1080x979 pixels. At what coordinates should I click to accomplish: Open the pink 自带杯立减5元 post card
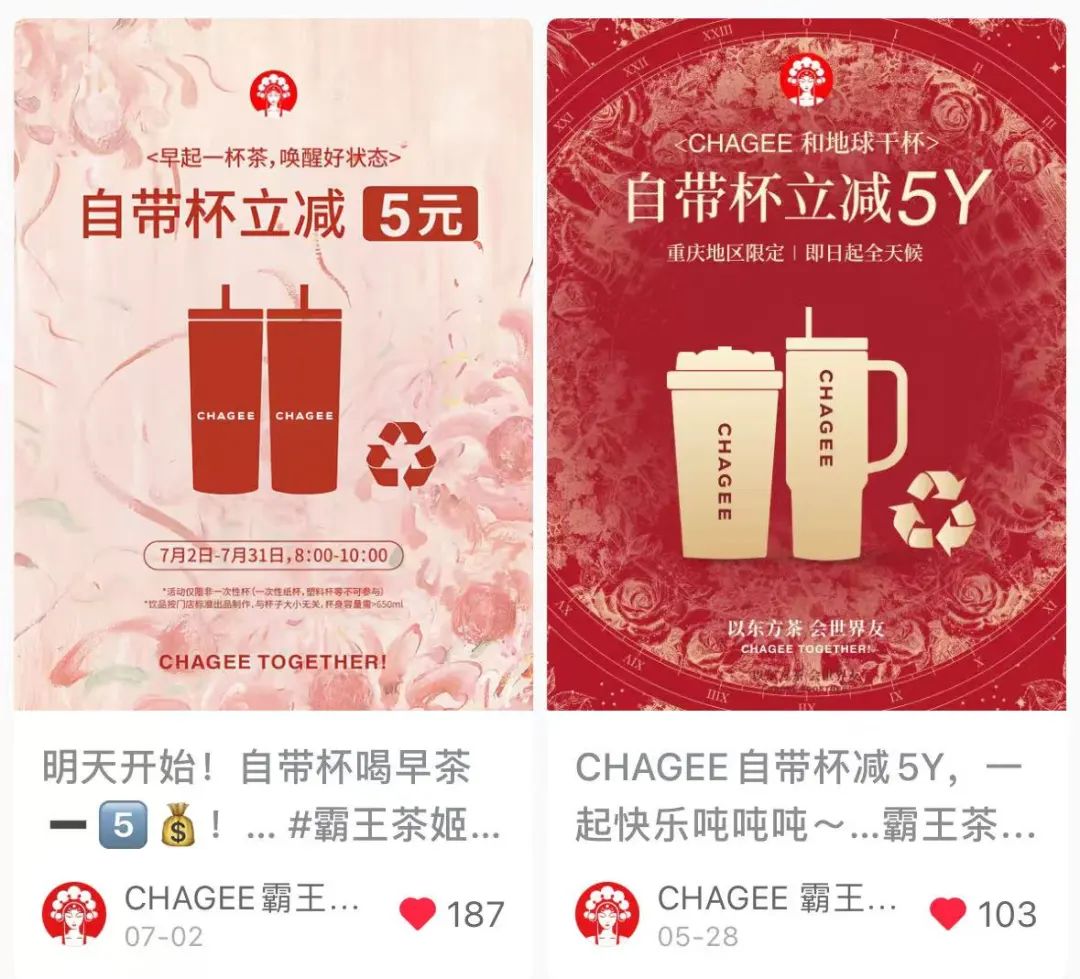(273, 365)
